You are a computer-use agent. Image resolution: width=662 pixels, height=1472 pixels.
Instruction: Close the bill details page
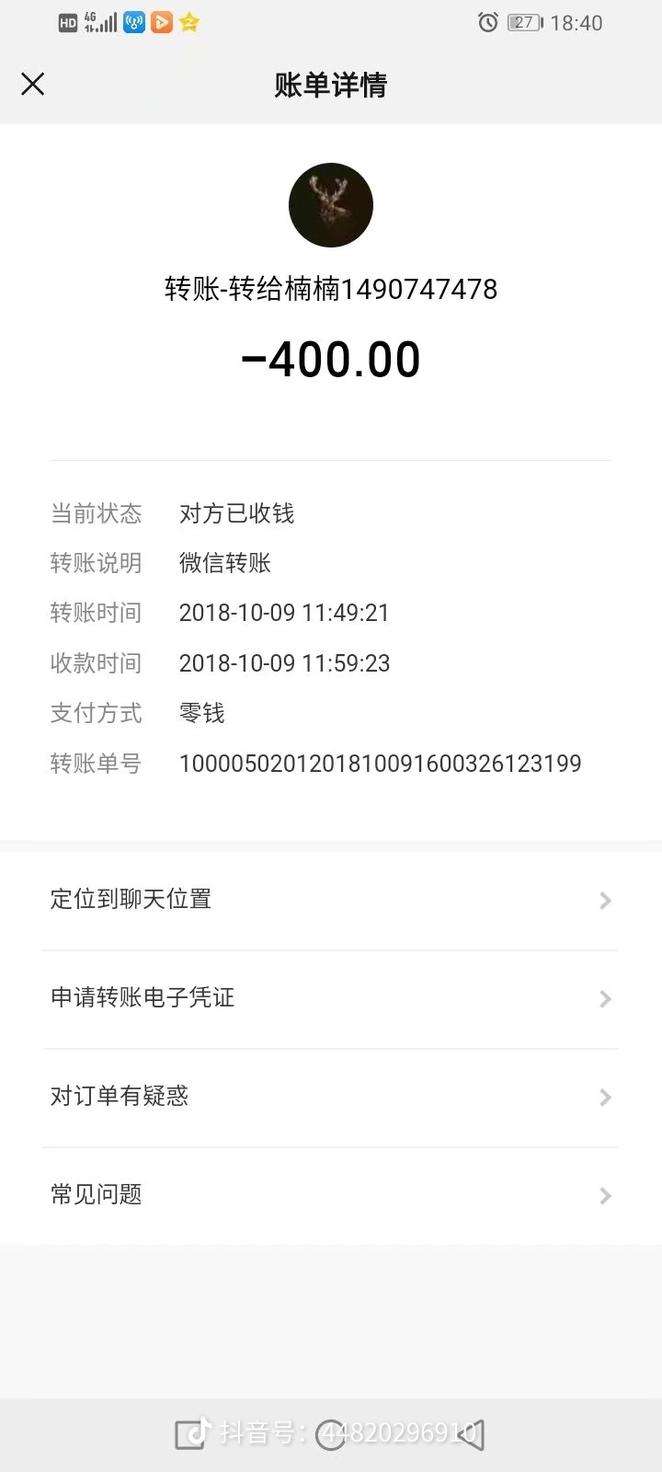33,84
